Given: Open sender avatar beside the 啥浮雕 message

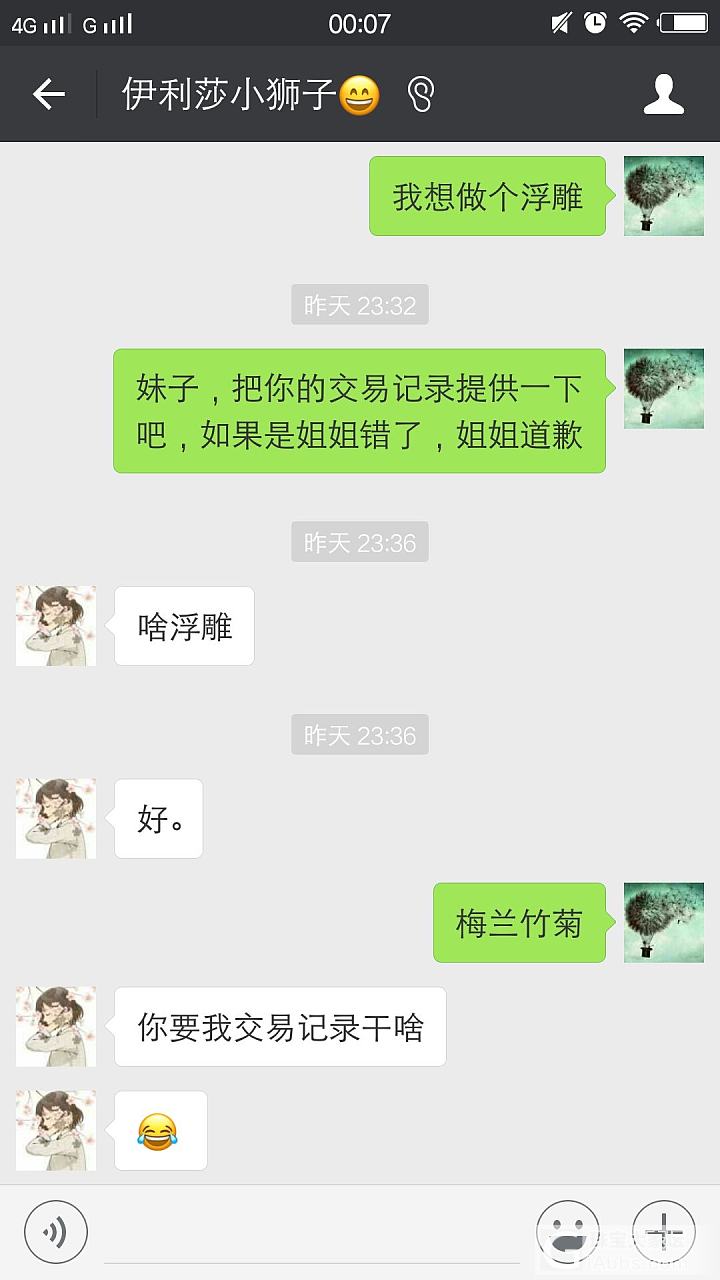Looking at the screenshot, I should (x=56, y=626).
